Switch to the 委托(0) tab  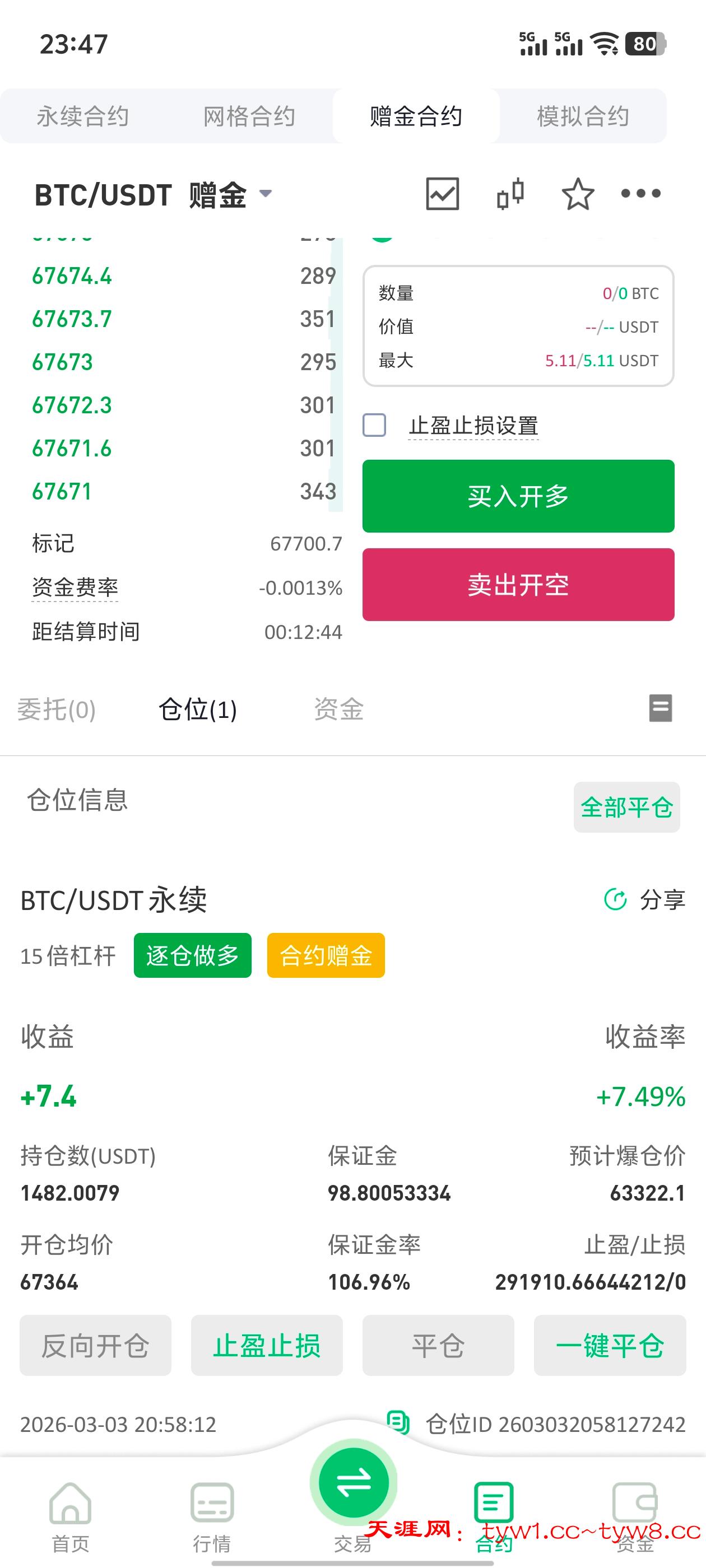[57, 710]
